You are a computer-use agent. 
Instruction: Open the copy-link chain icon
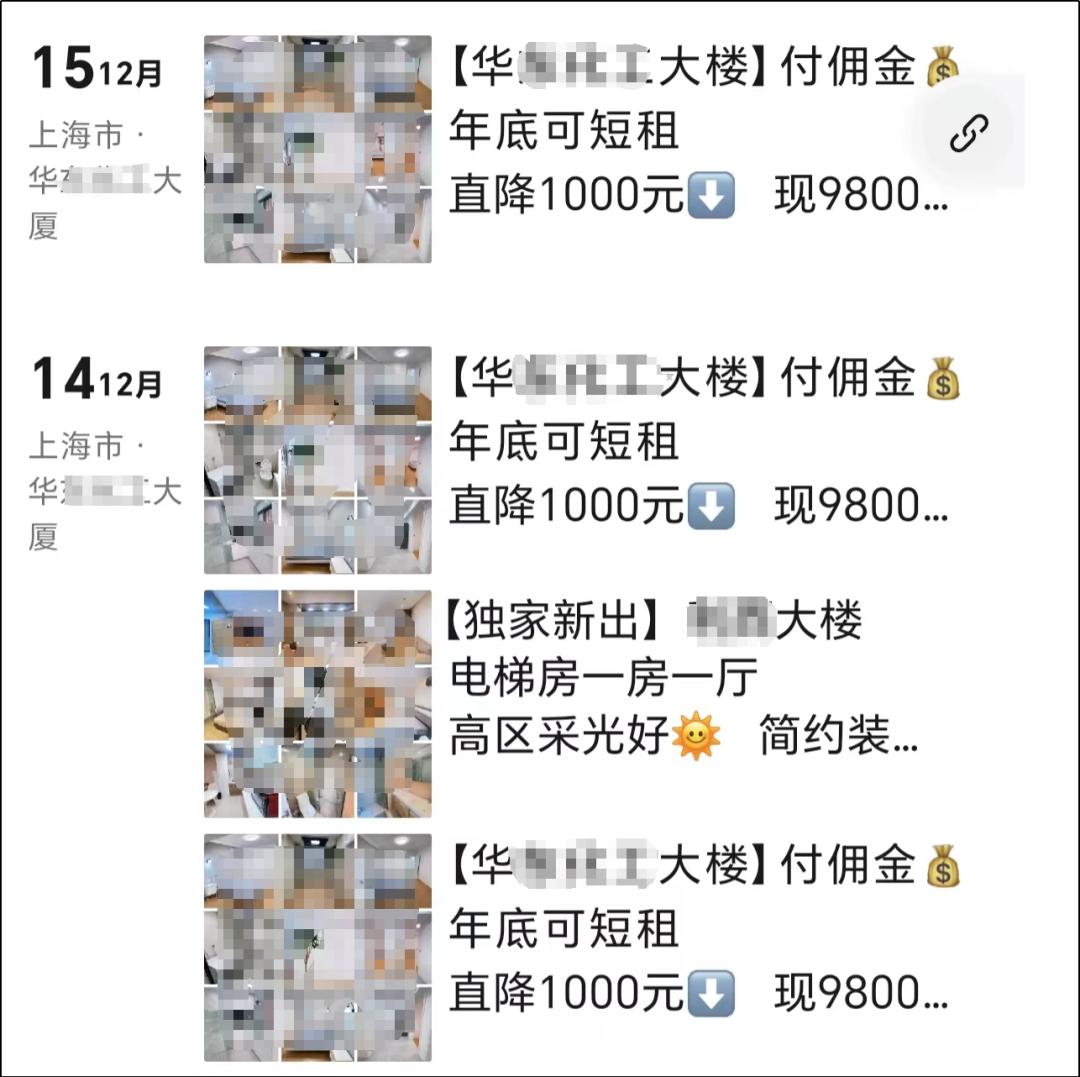click(x=968, y=133)
